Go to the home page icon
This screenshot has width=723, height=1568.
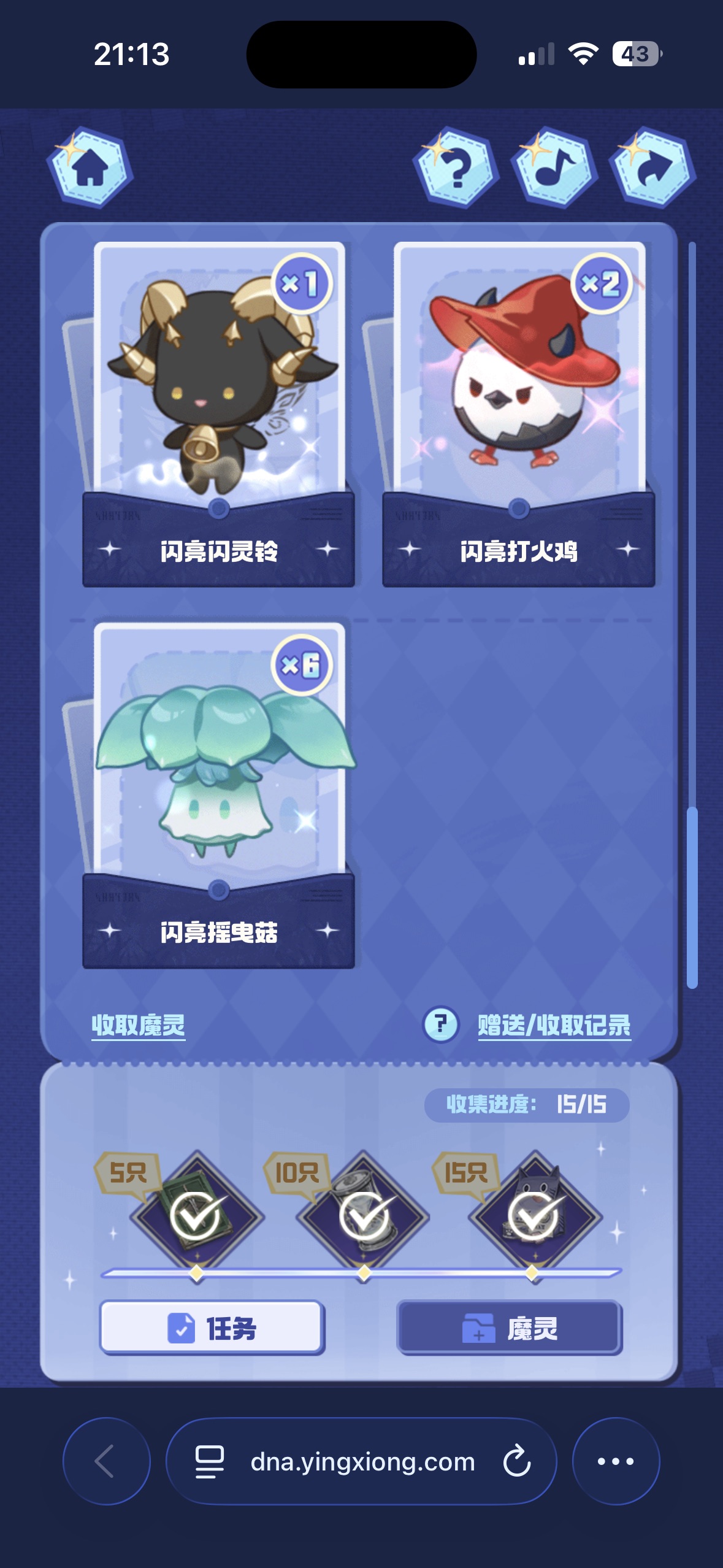(x=90, y=168)
